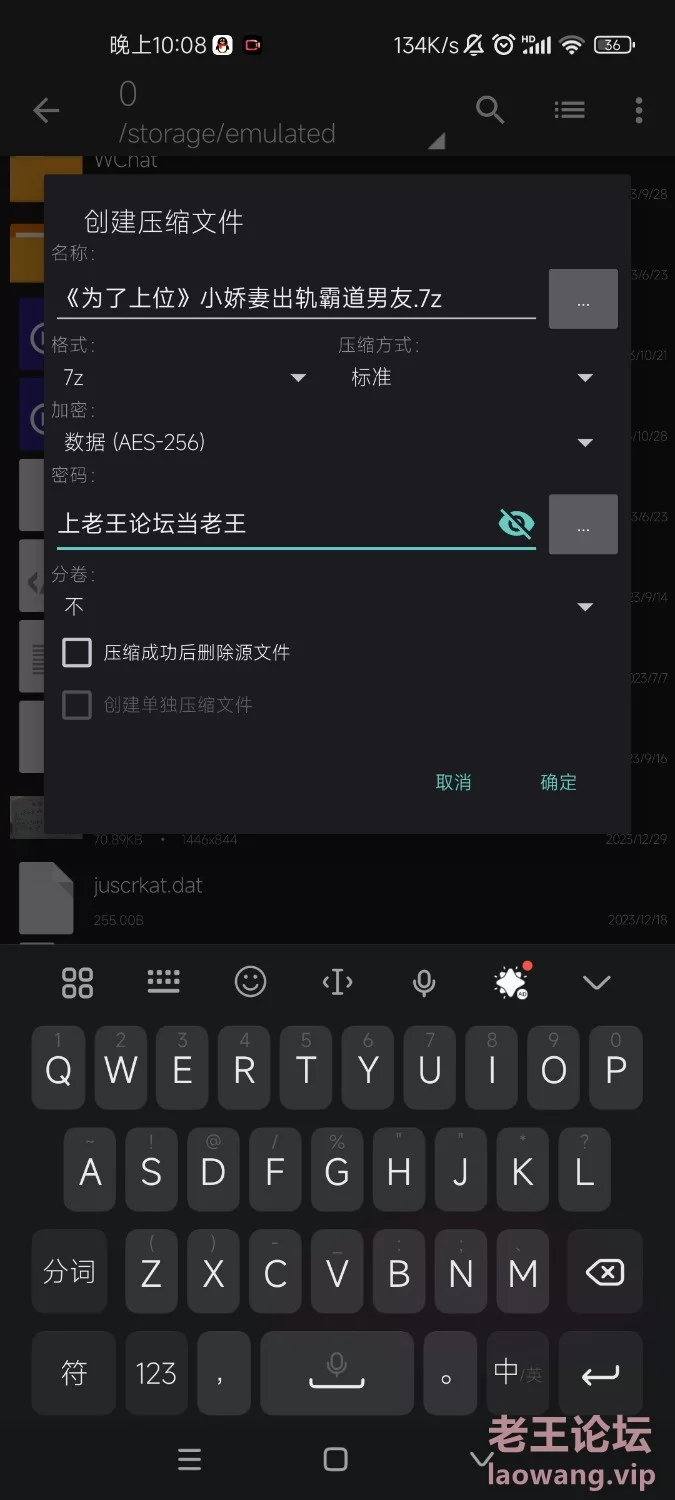This screenshot has height=1500, width=675.
Task: Open the browse button next to the password
Action: coord(583,524)
